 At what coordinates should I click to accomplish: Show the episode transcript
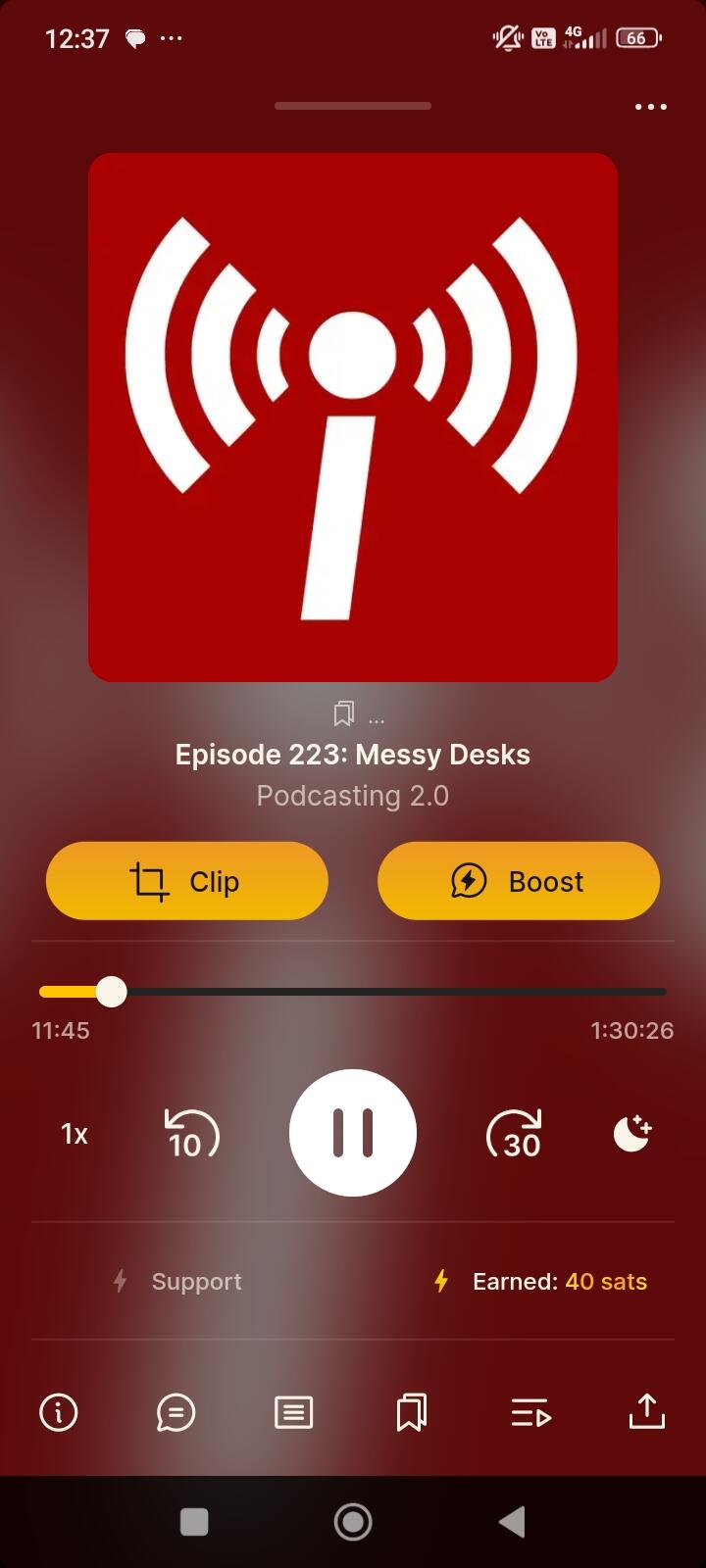point(293,1412)
